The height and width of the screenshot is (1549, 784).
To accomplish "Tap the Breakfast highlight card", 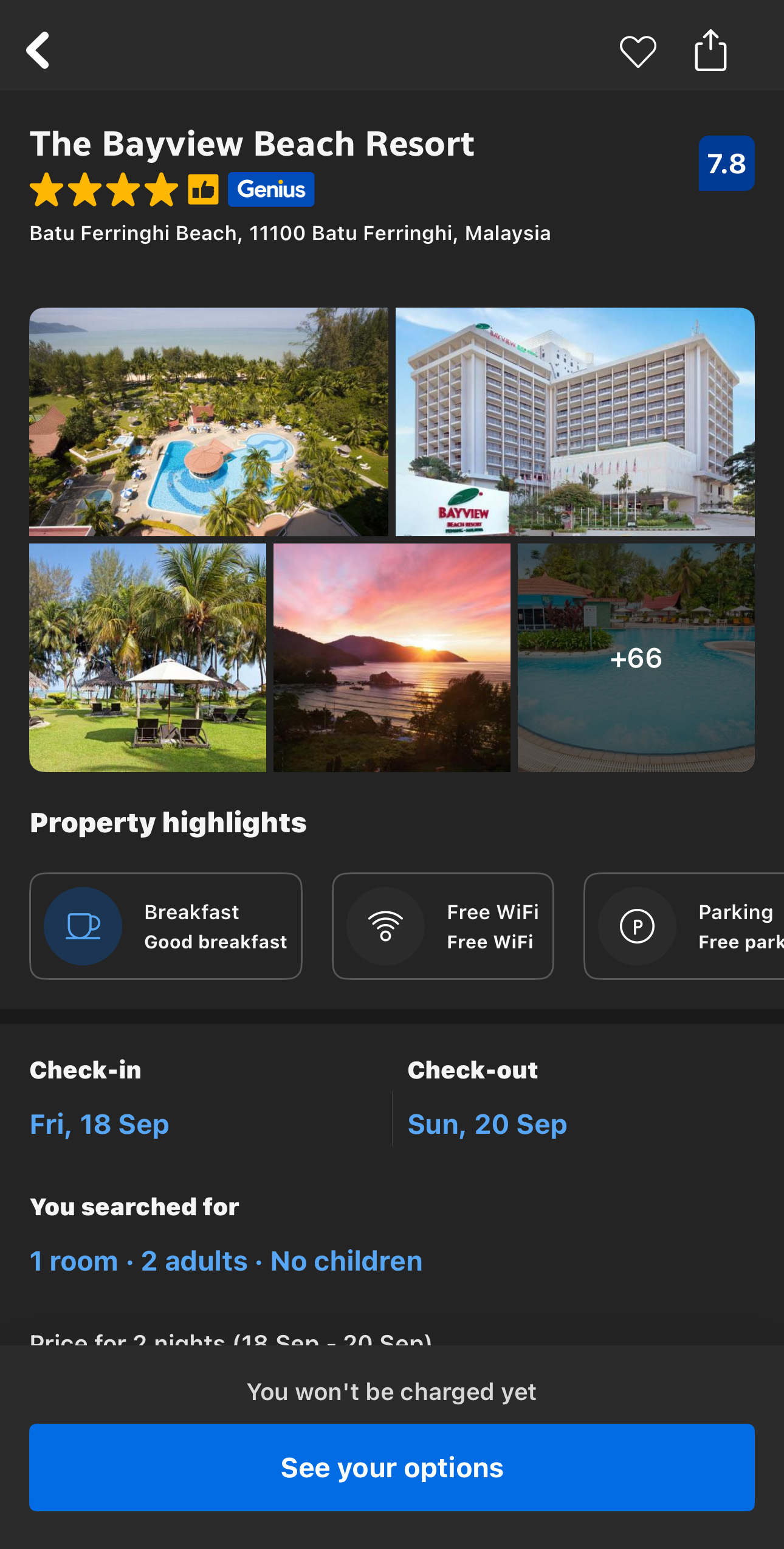I will pyautogui.click(x=166, y=926).
